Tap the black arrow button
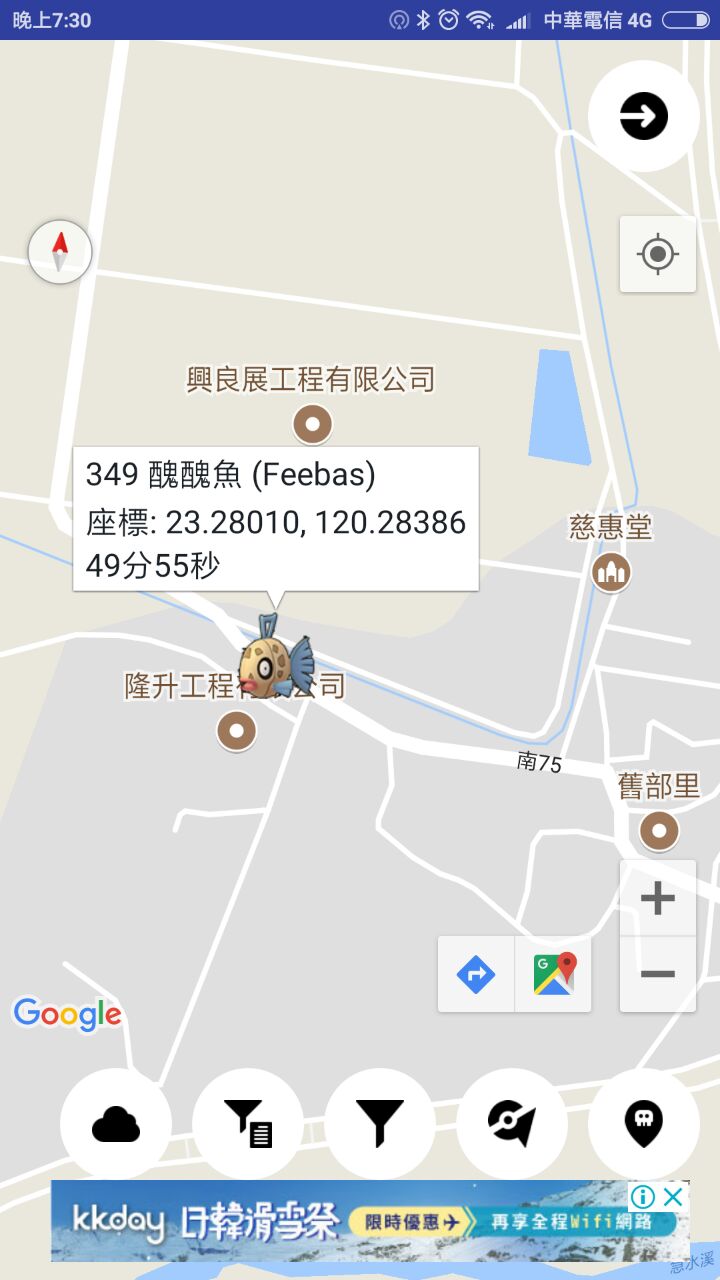This screenshot has width=720, height=1280. (x=643, y=117)
